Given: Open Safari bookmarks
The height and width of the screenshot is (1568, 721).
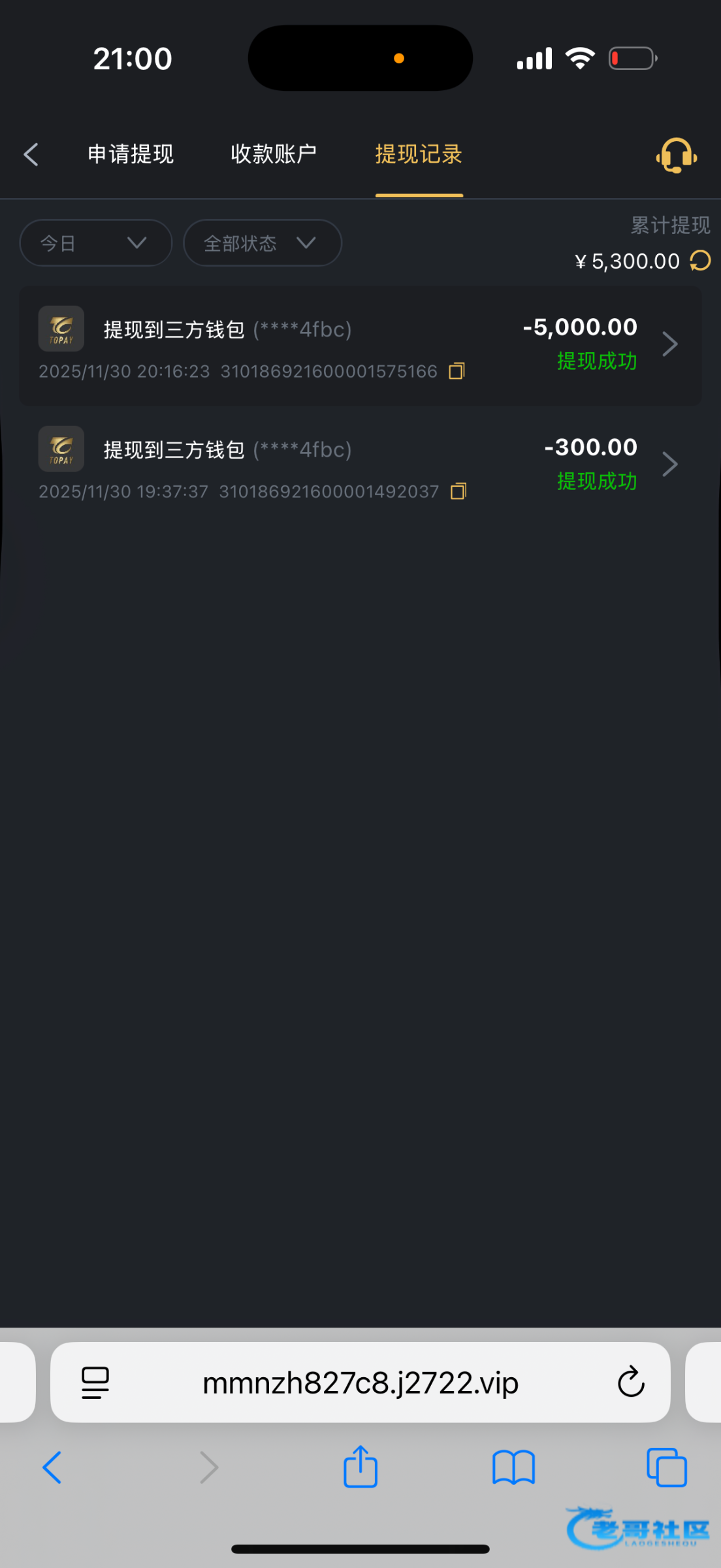Looking at the screenshot, I should click(513, 1467).
